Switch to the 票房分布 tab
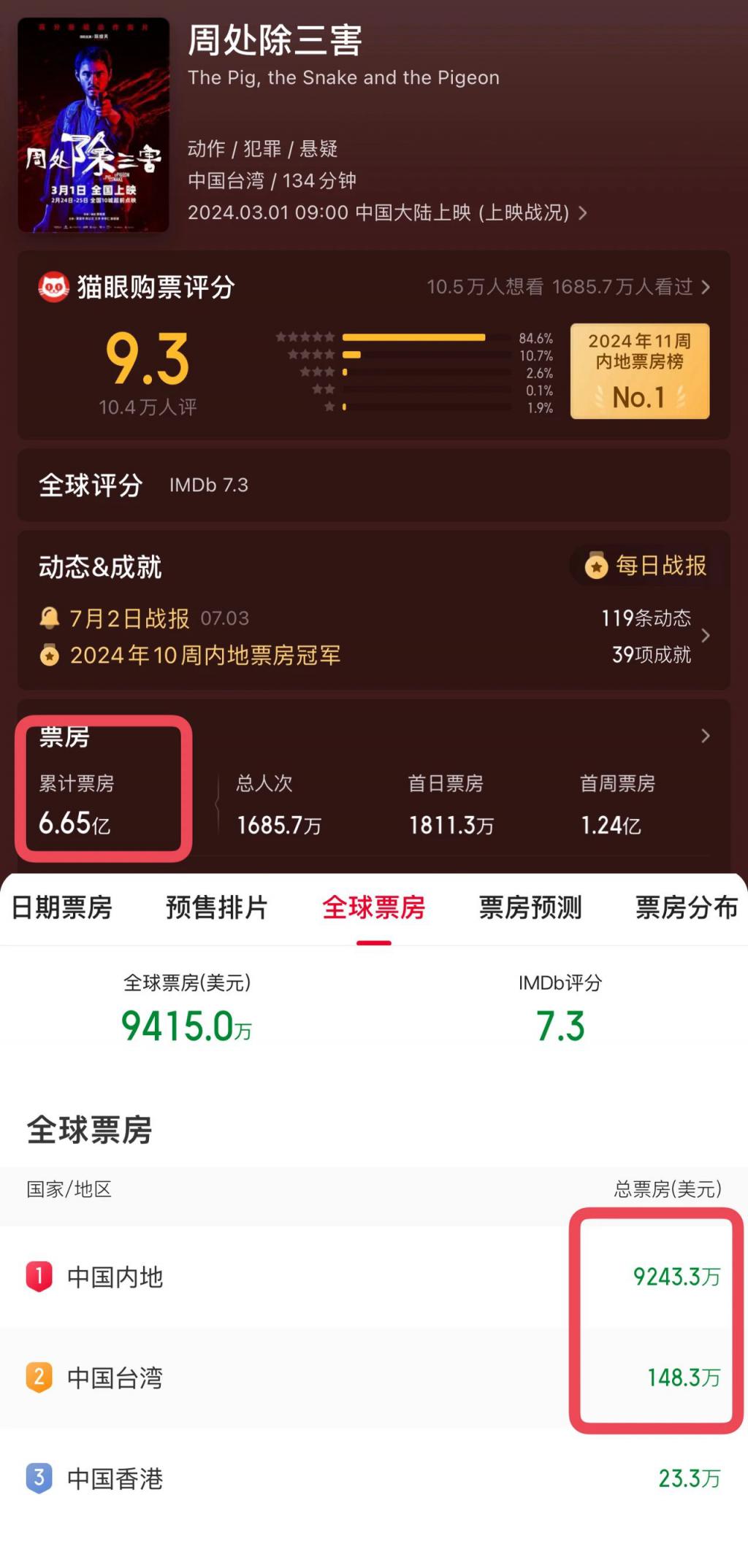This screenshot has height=1568, width=748. (x=685, y=907)
